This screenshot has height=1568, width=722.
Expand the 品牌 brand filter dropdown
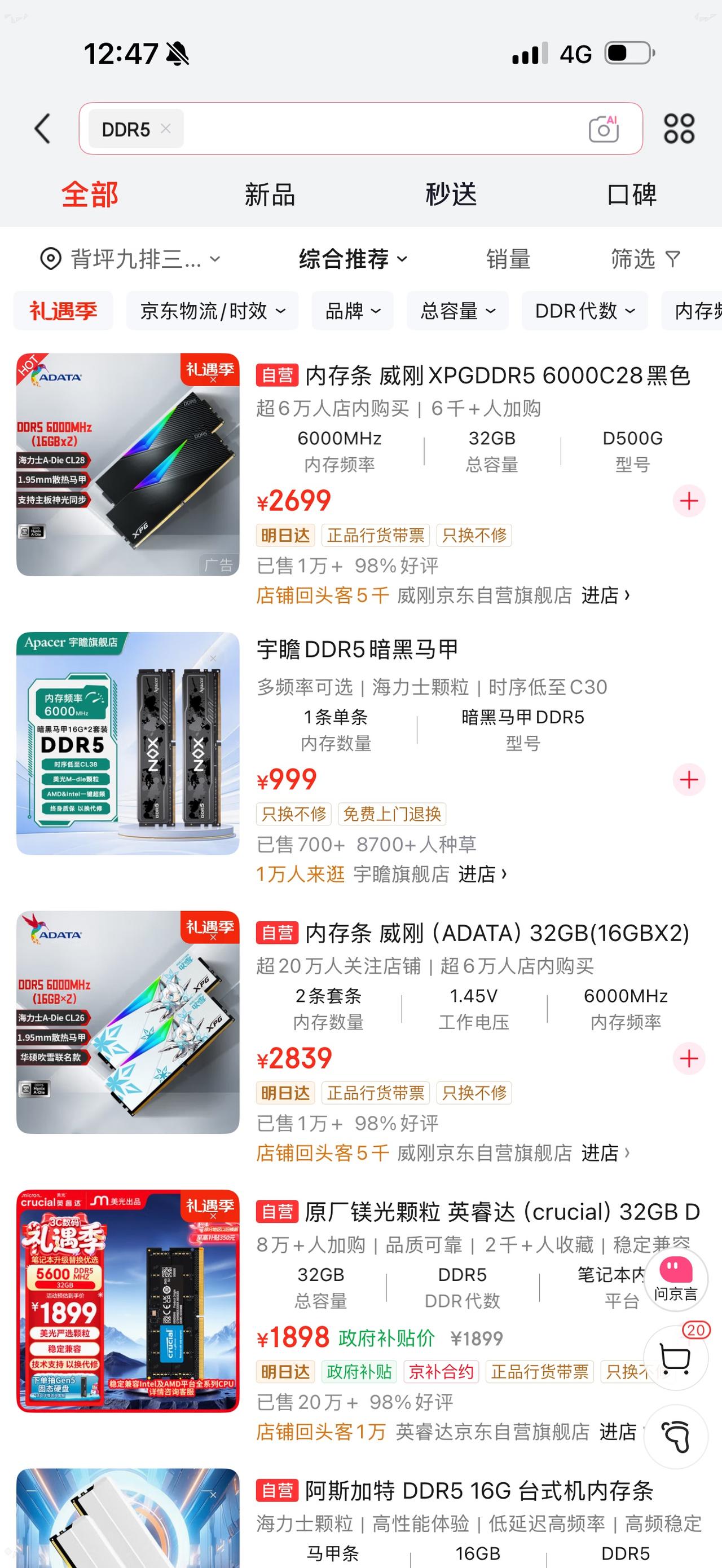(x=352, y=311)
